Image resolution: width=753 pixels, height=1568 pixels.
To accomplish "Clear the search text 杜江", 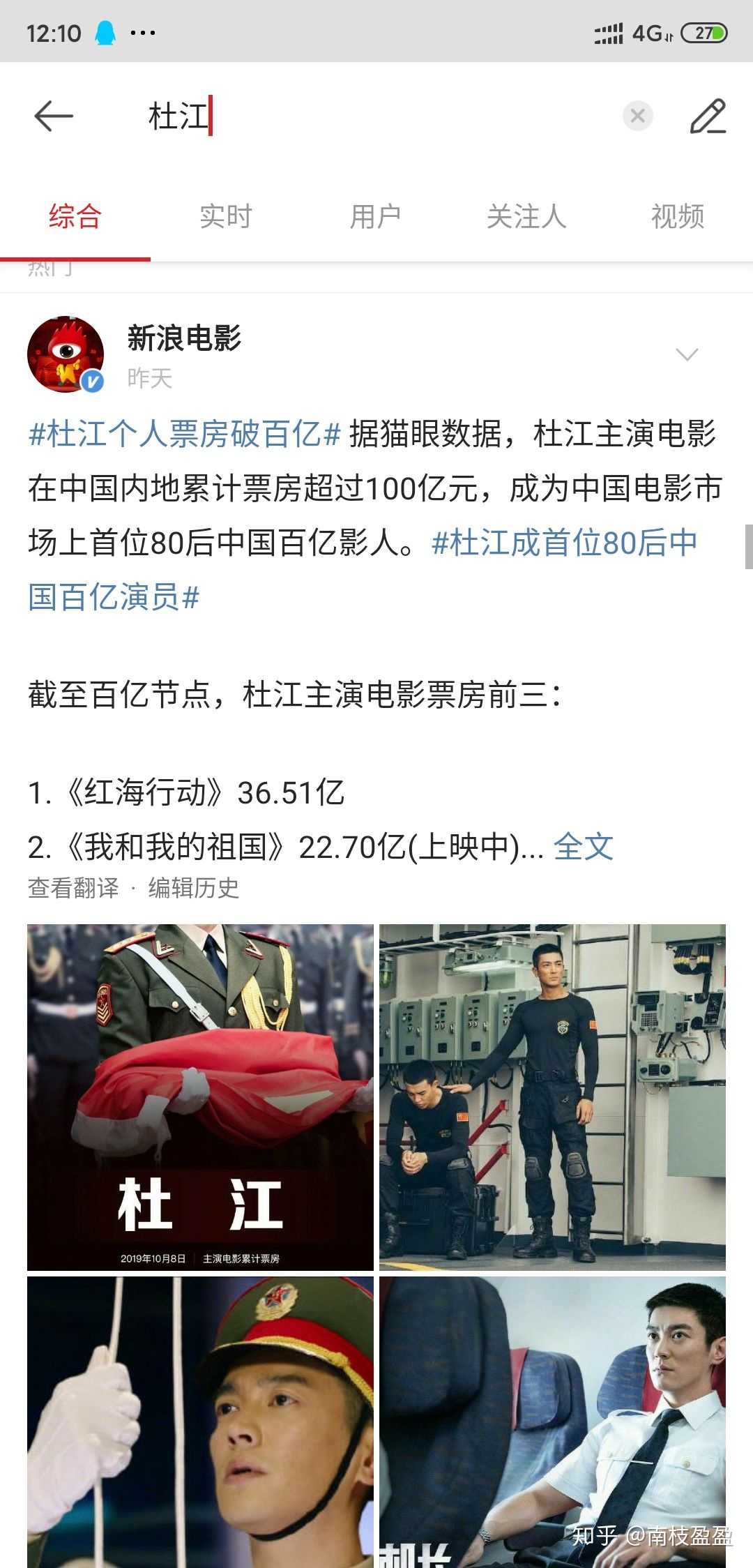I will [x=637, y=116].
